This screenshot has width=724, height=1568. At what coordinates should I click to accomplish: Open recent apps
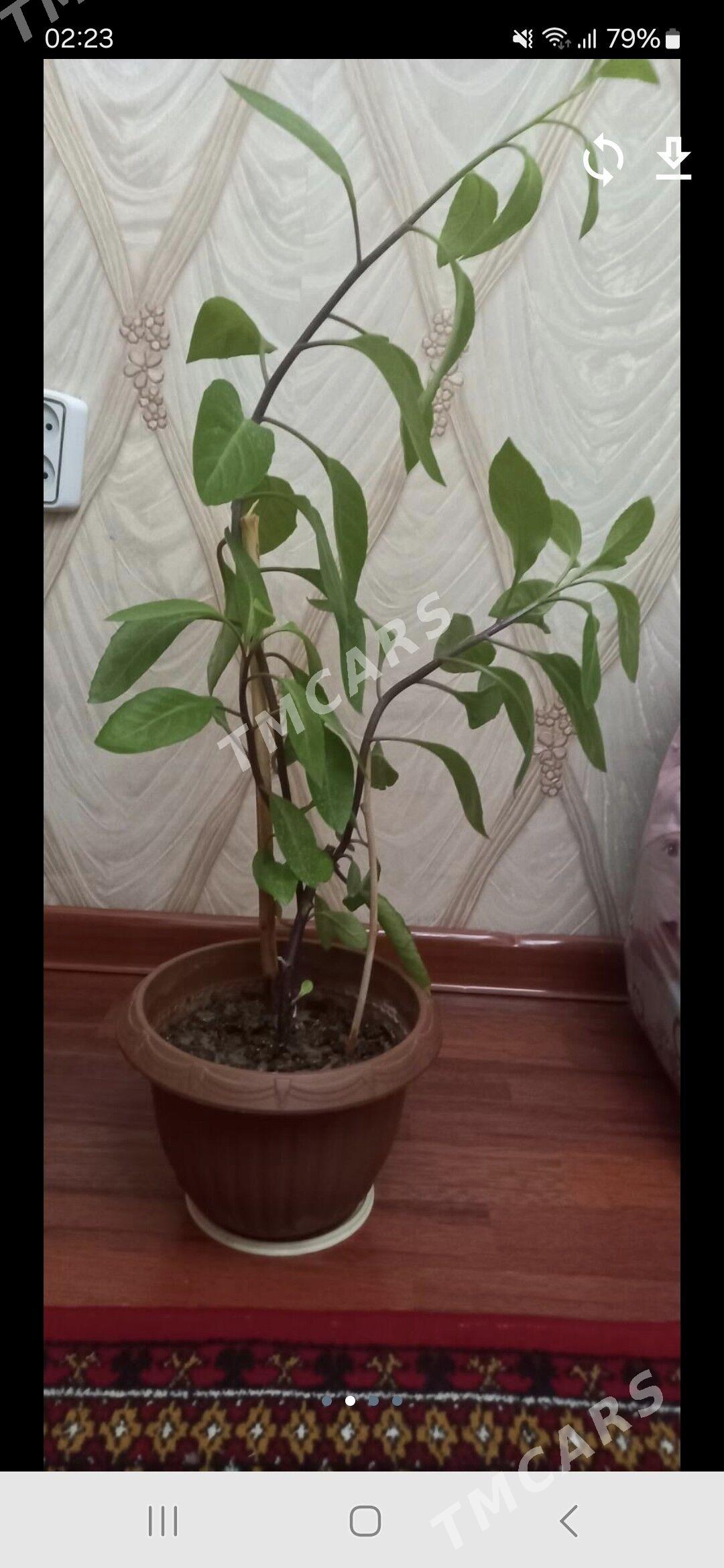(x=162, y=1520)
